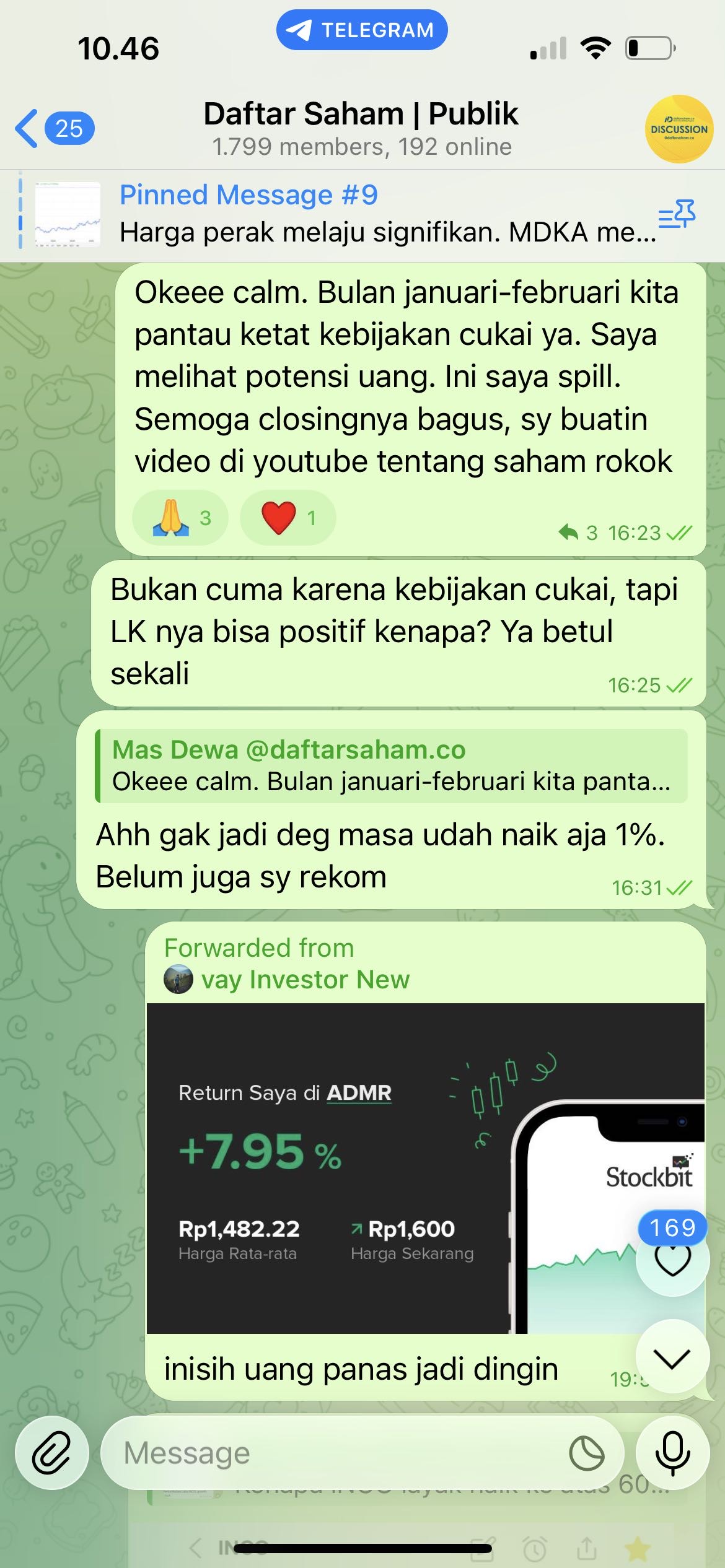The height and width of the screenshot is (1568, 725).
Task: Show the list of pinned messages
Action: pos(677,214)
